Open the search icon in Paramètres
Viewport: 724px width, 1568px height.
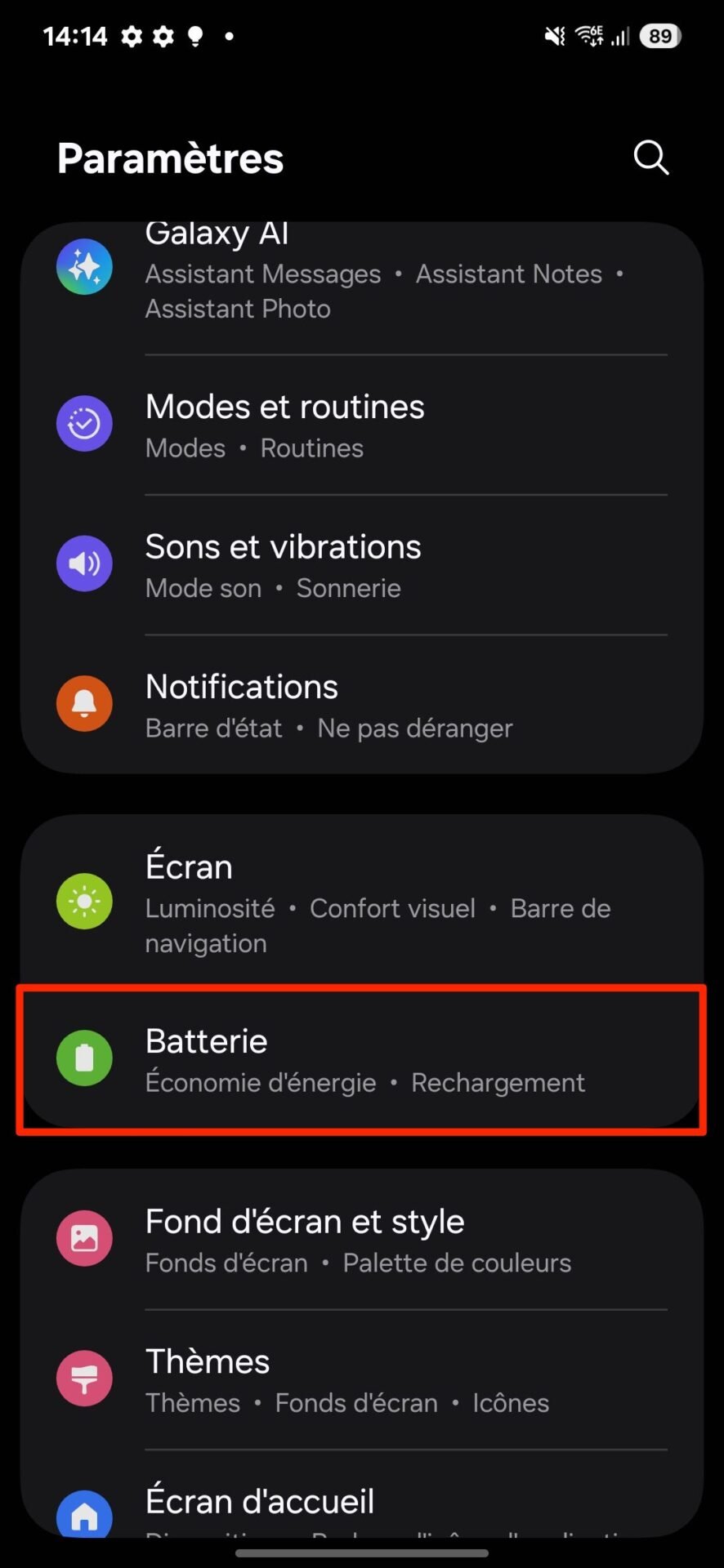651,158
